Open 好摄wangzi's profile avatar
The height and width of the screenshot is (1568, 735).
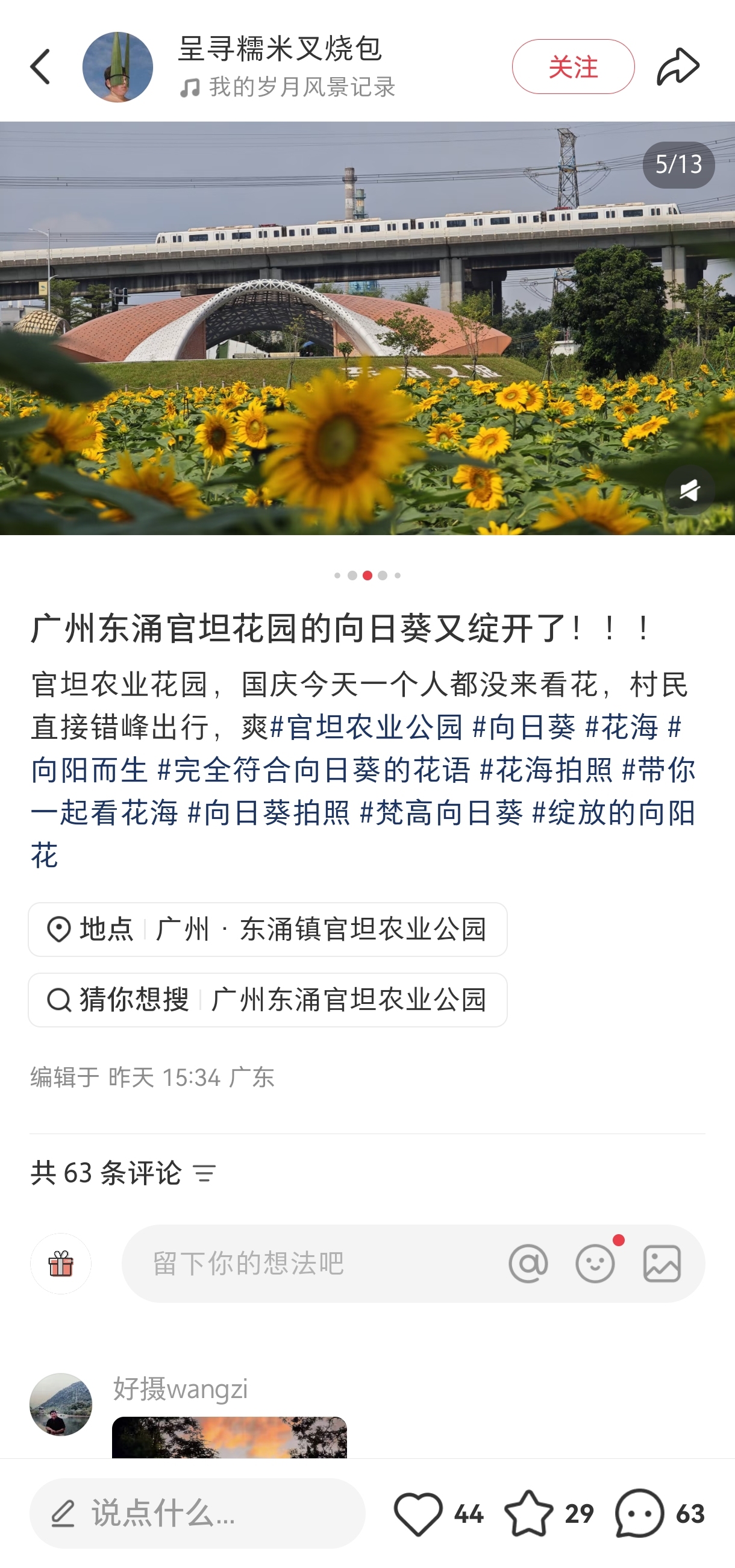61,1404
